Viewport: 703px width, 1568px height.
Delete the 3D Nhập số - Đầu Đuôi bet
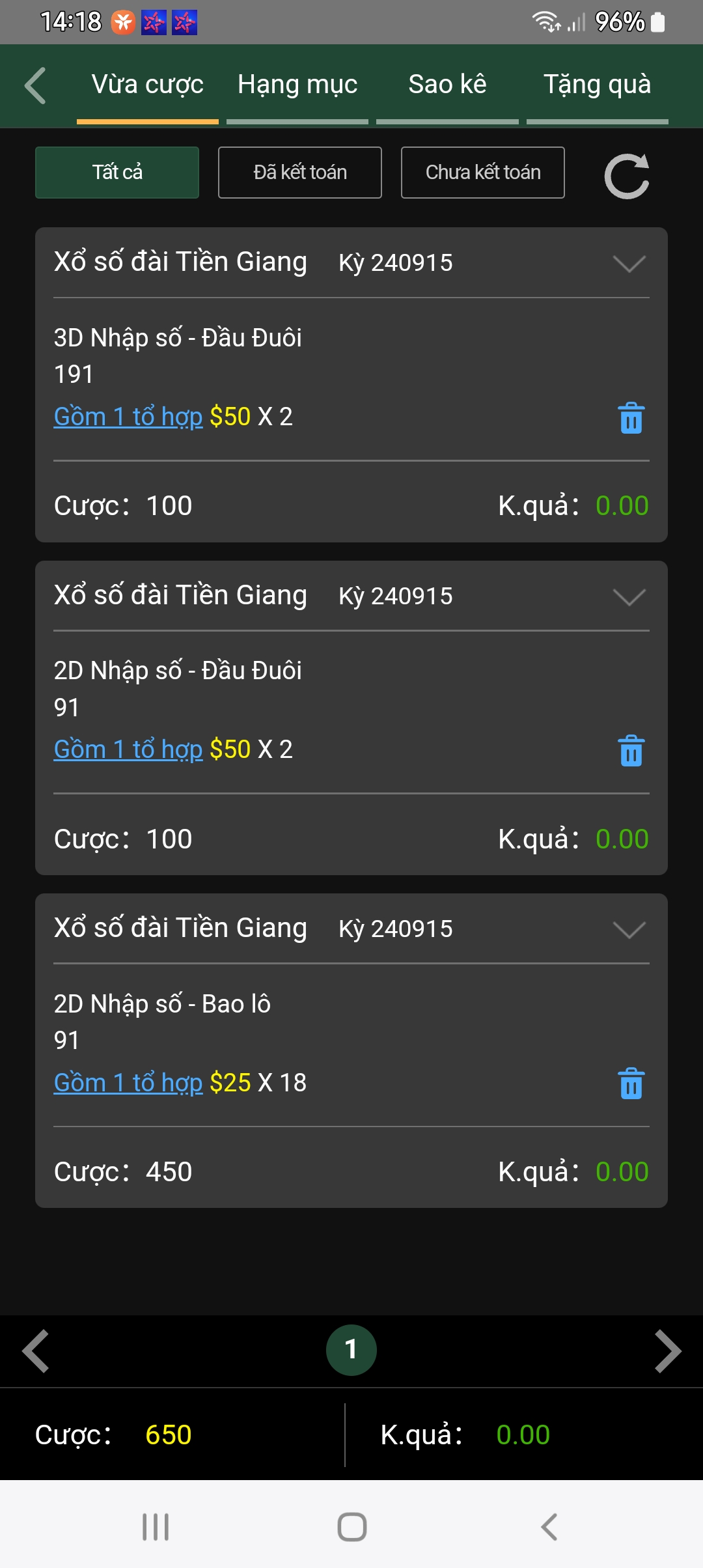point(631,418)
